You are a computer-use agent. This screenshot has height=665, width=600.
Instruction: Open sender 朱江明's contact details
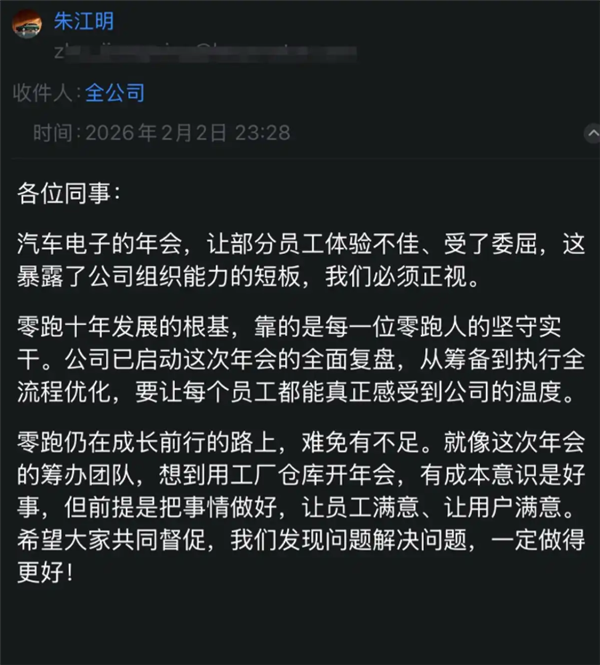(96, 18)
